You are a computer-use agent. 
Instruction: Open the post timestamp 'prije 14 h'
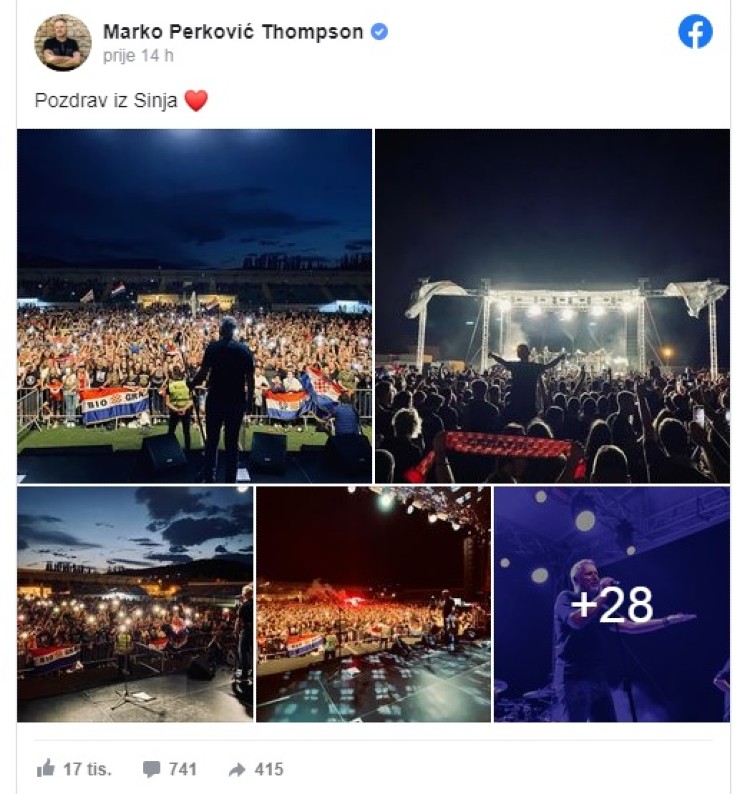point(138,56)
